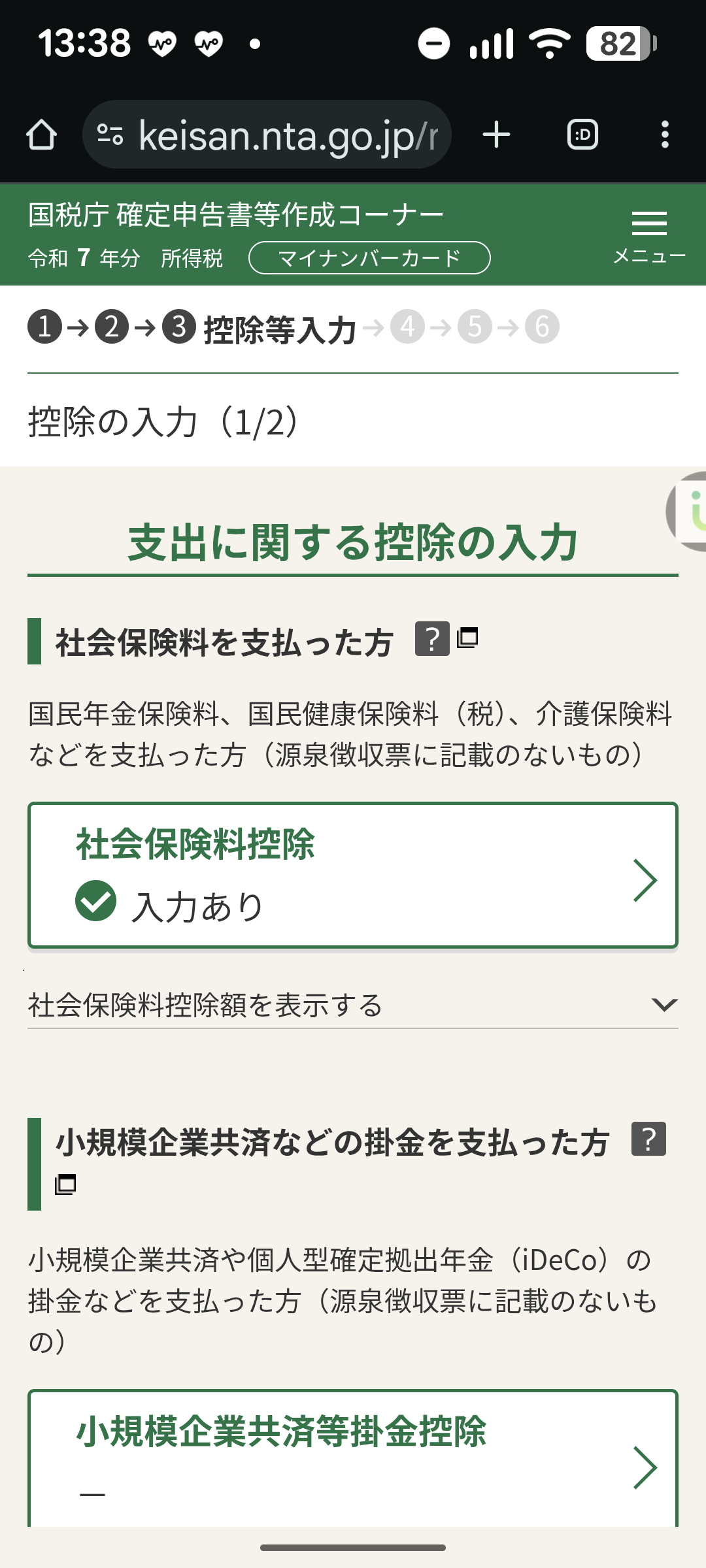Screen dimensions: 706x1568
Task: Go back to step 2
Action: tap(112, 327)
